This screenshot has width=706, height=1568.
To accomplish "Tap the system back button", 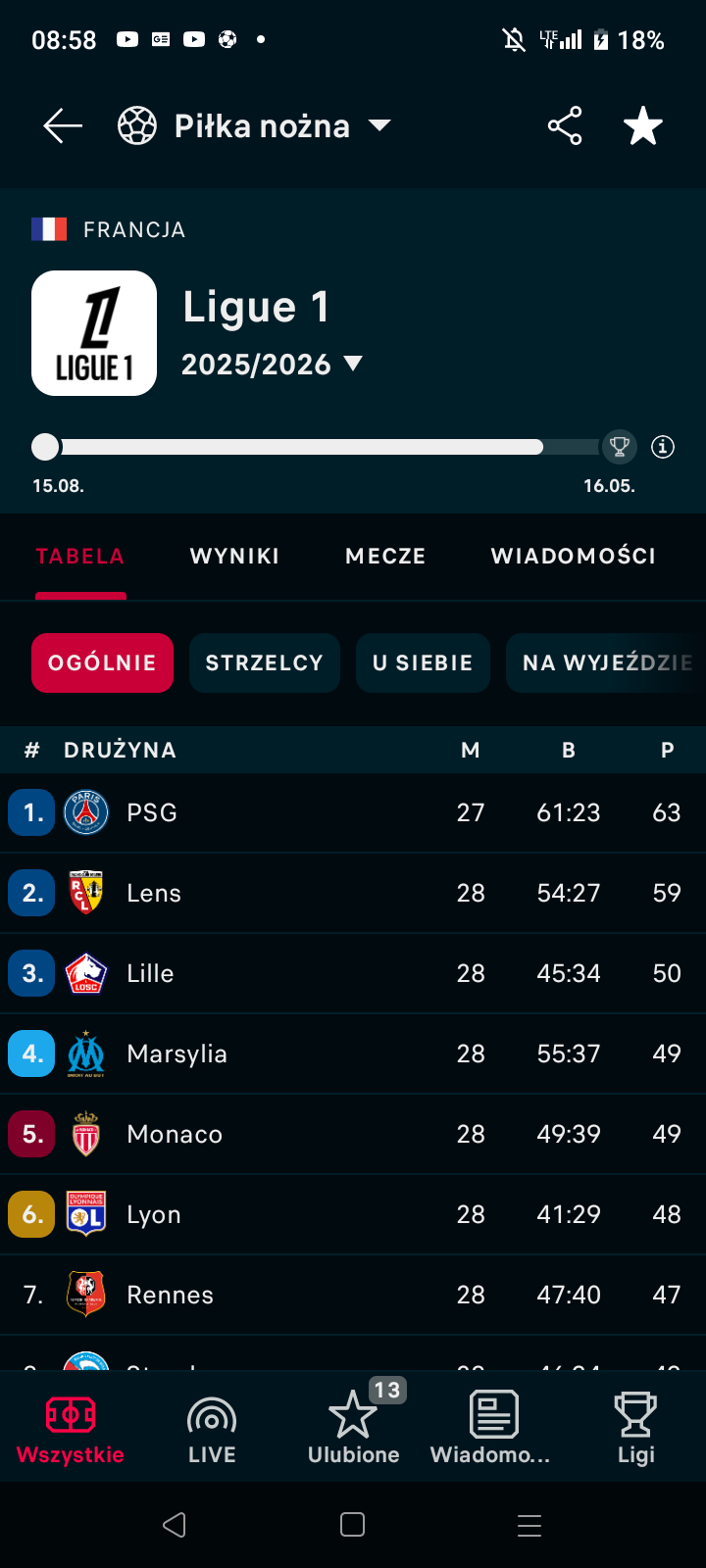I will point(175,1525).
